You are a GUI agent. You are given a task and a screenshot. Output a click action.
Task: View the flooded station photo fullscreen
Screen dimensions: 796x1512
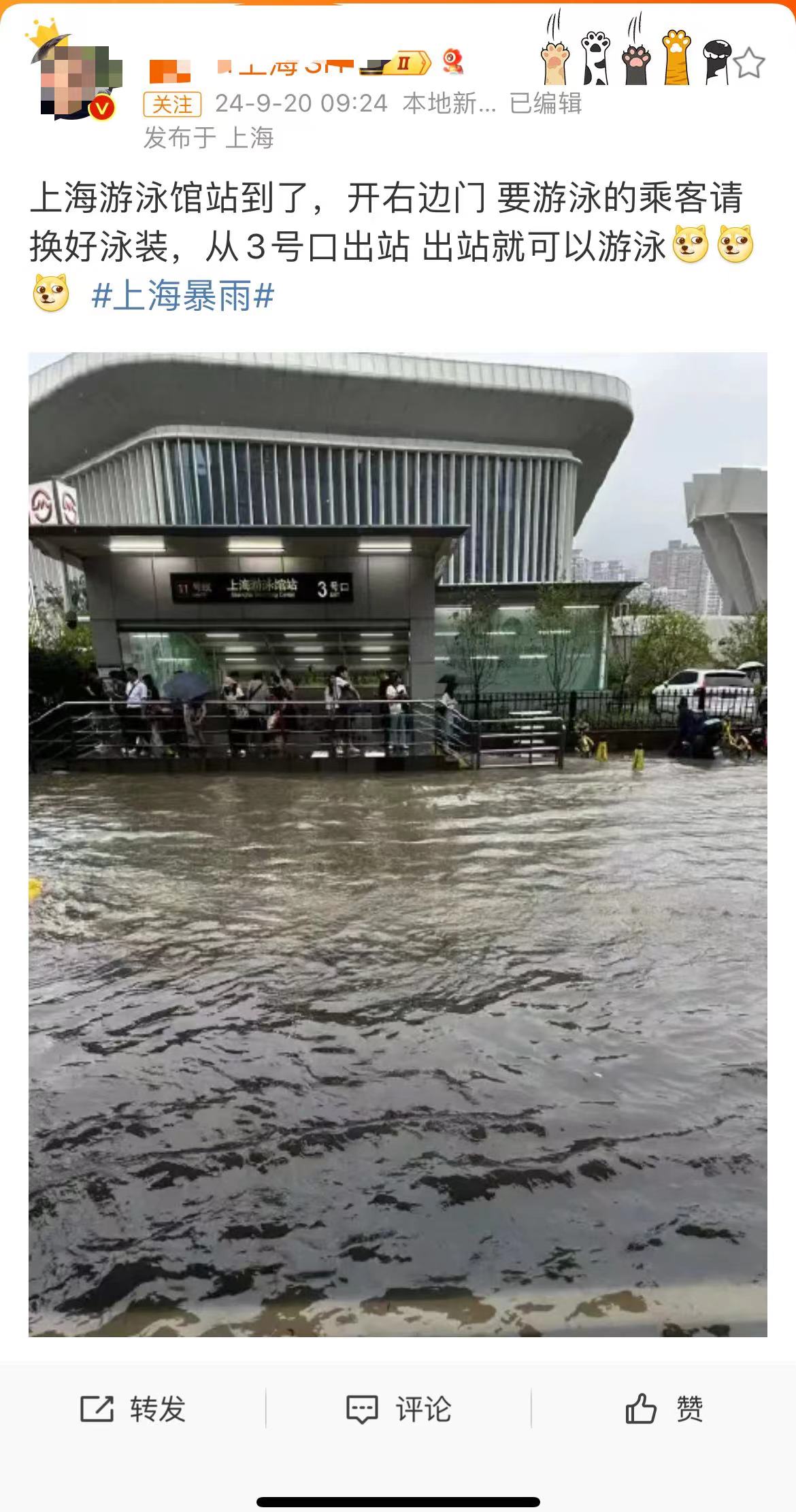tap(398, 844)
